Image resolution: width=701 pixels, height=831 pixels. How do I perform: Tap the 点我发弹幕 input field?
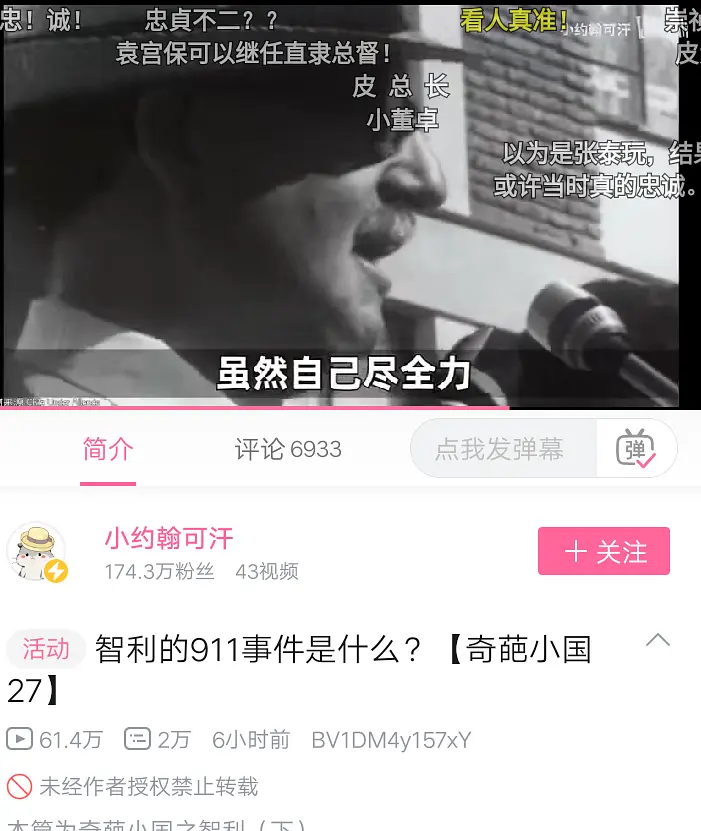click(x=500, y=450)
